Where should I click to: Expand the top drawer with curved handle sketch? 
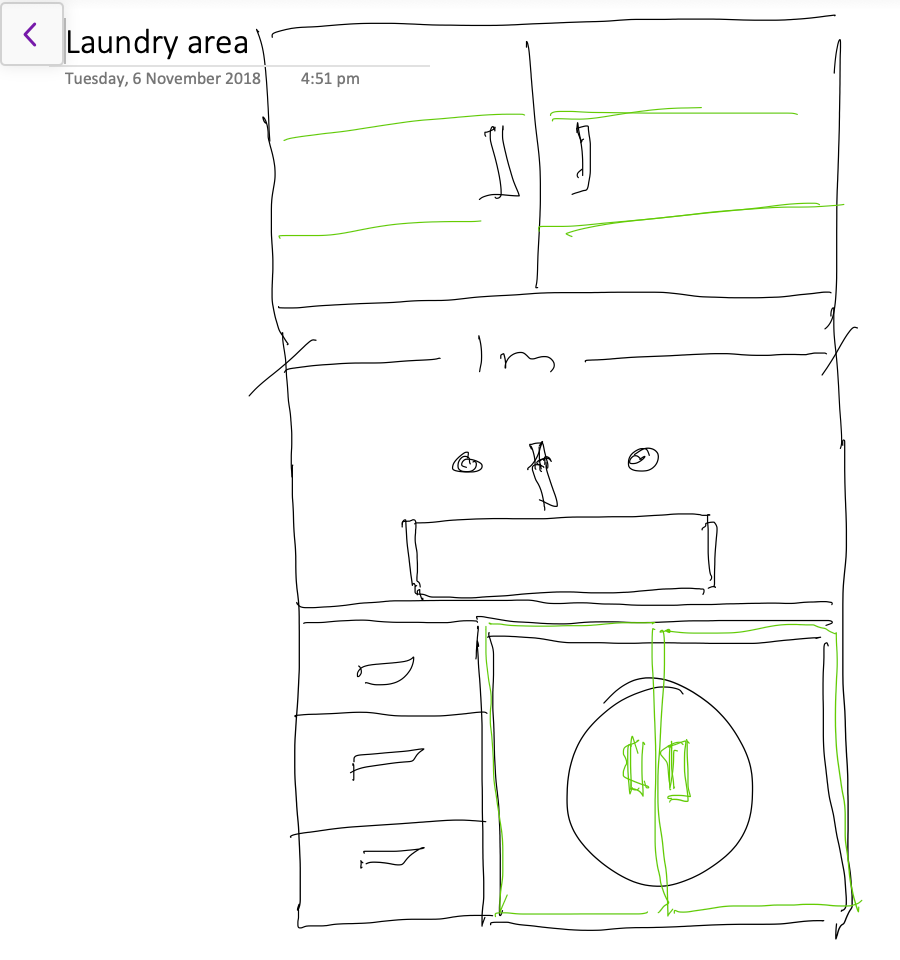385,668
